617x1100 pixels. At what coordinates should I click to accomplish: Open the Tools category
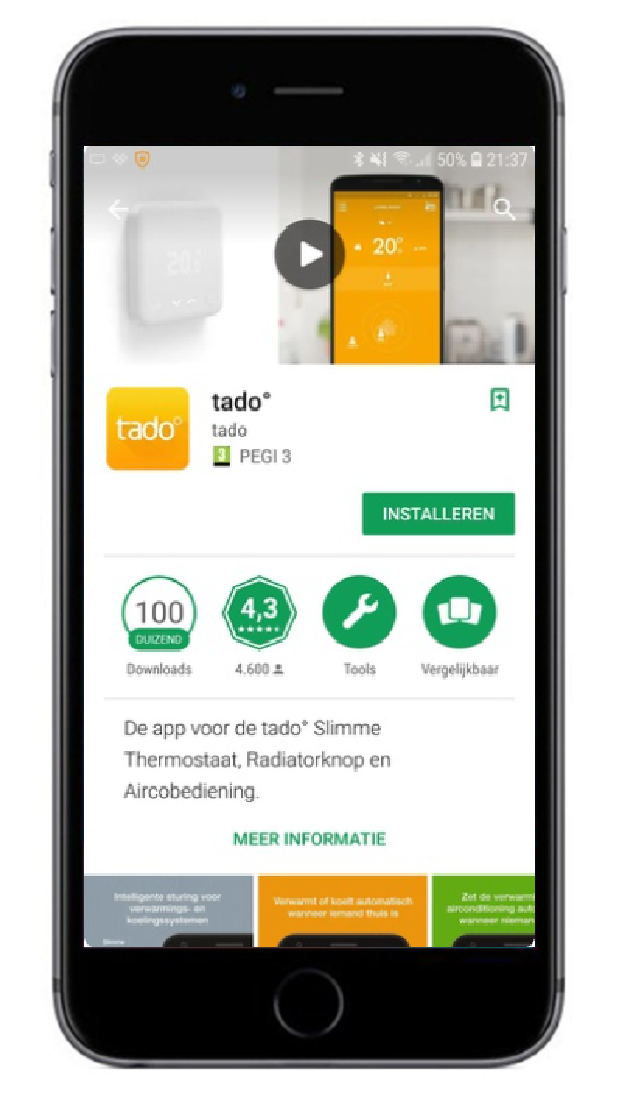[359, 612]
